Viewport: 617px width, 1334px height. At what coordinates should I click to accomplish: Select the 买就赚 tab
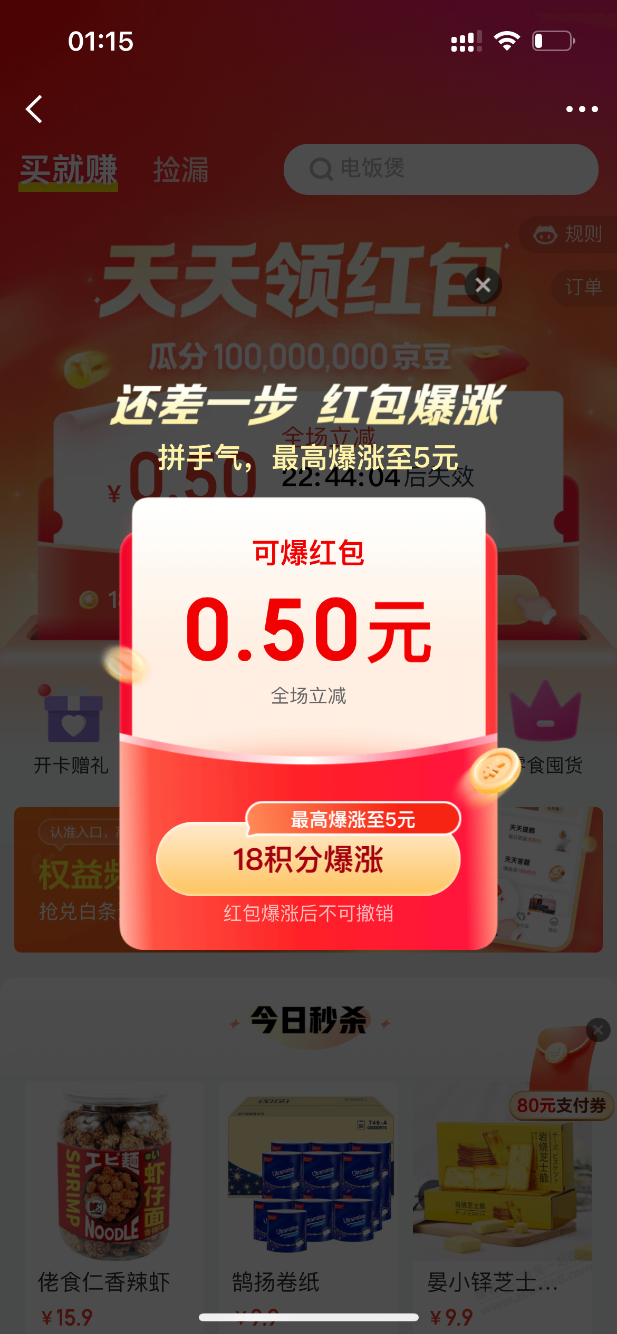68,169
